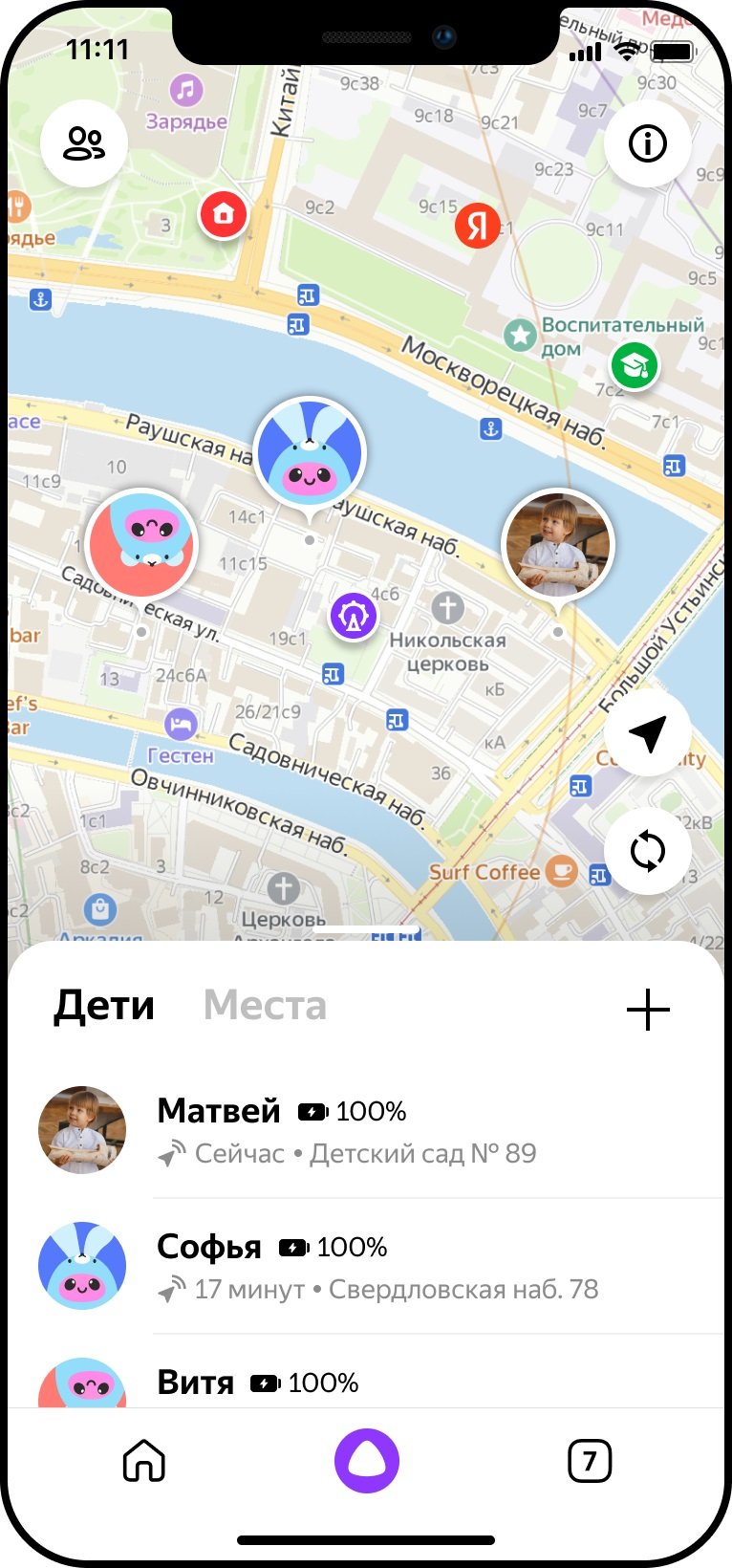The image size is (732, 1568).
Task: Refresh children's locations
Action: (647, 850)
